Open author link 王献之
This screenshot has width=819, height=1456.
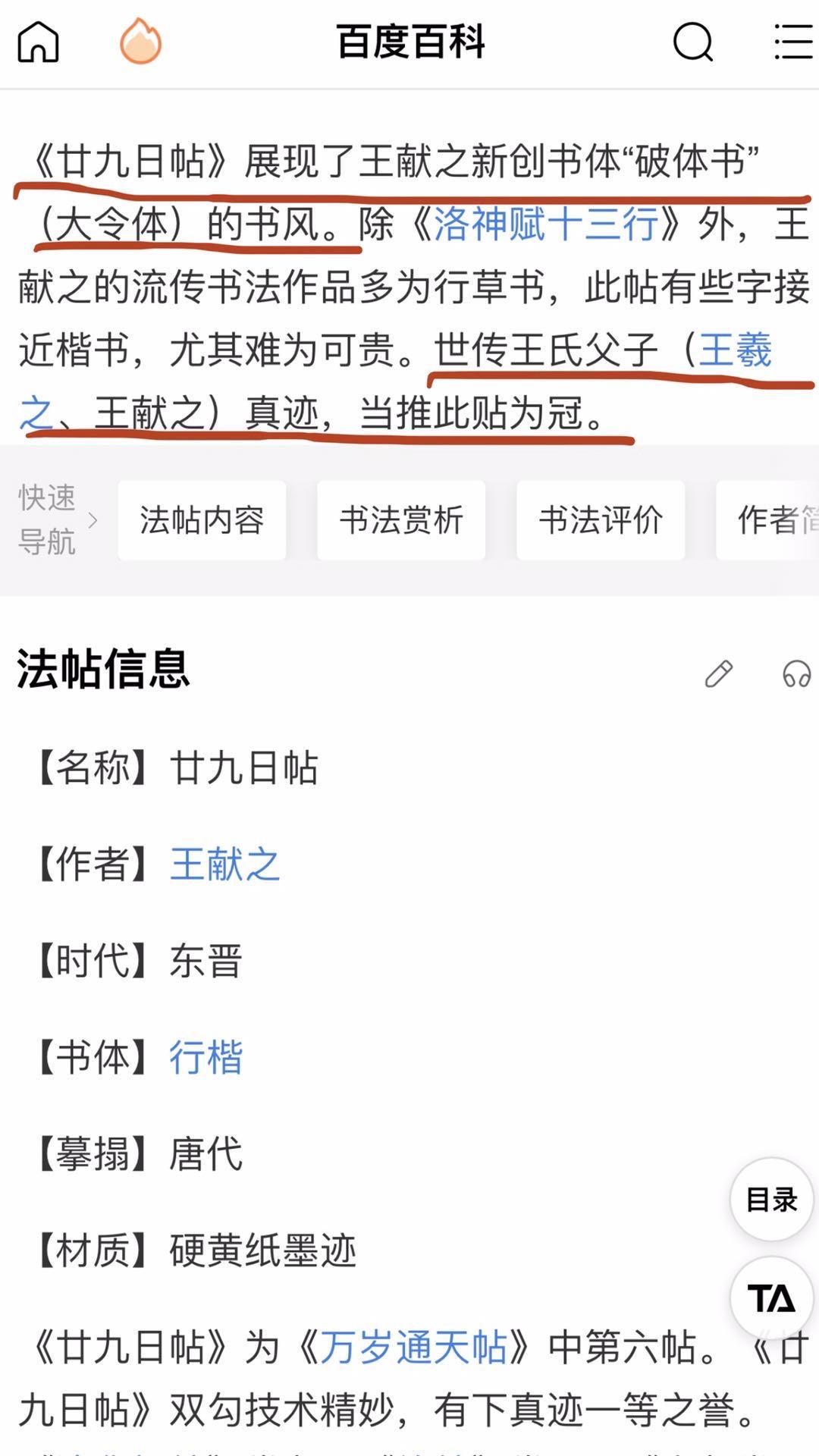224,864
